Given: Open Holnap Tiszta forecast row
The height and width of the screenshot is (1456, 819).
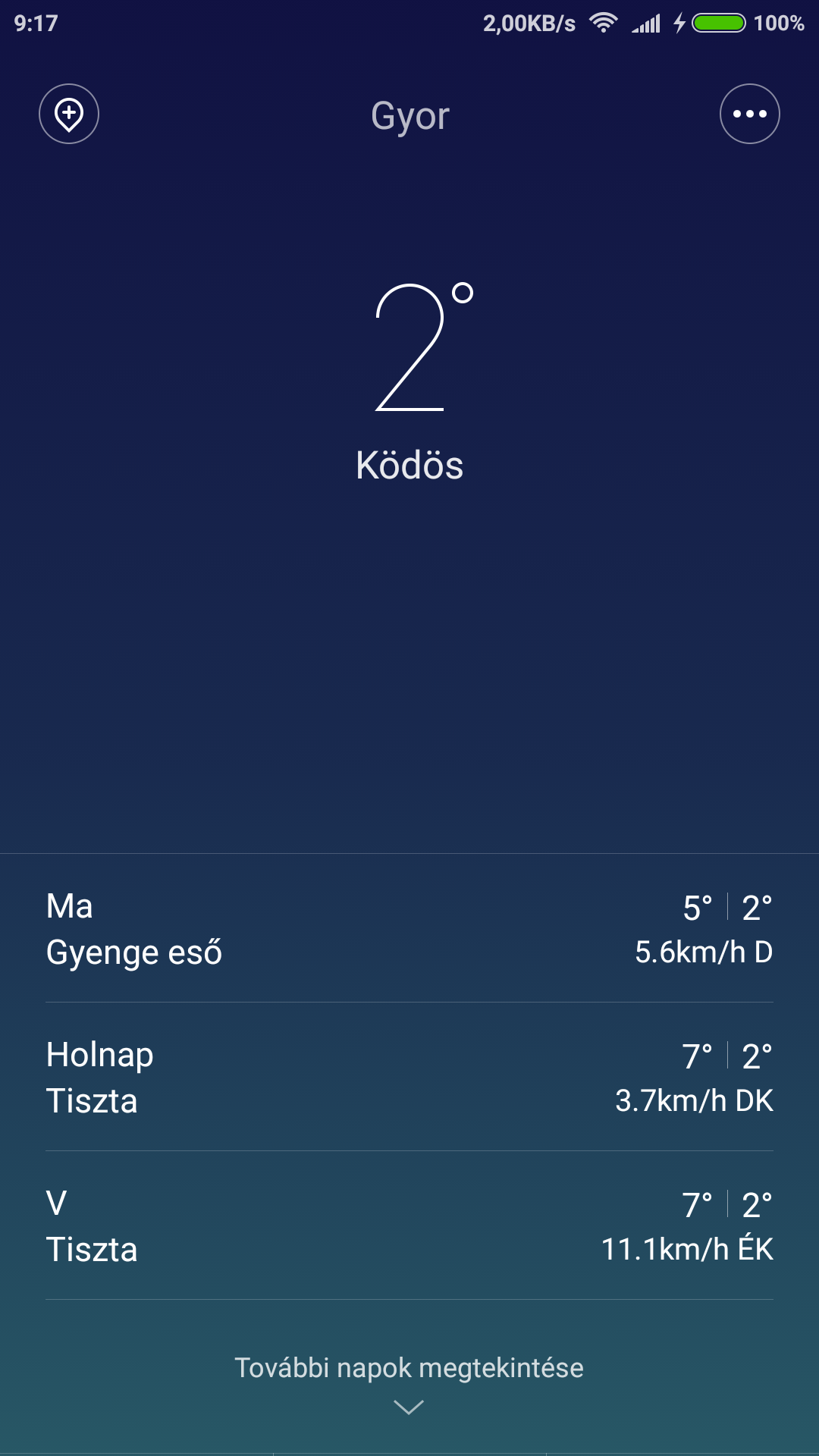Looking at the screenshot, I should coord(409,1078).
